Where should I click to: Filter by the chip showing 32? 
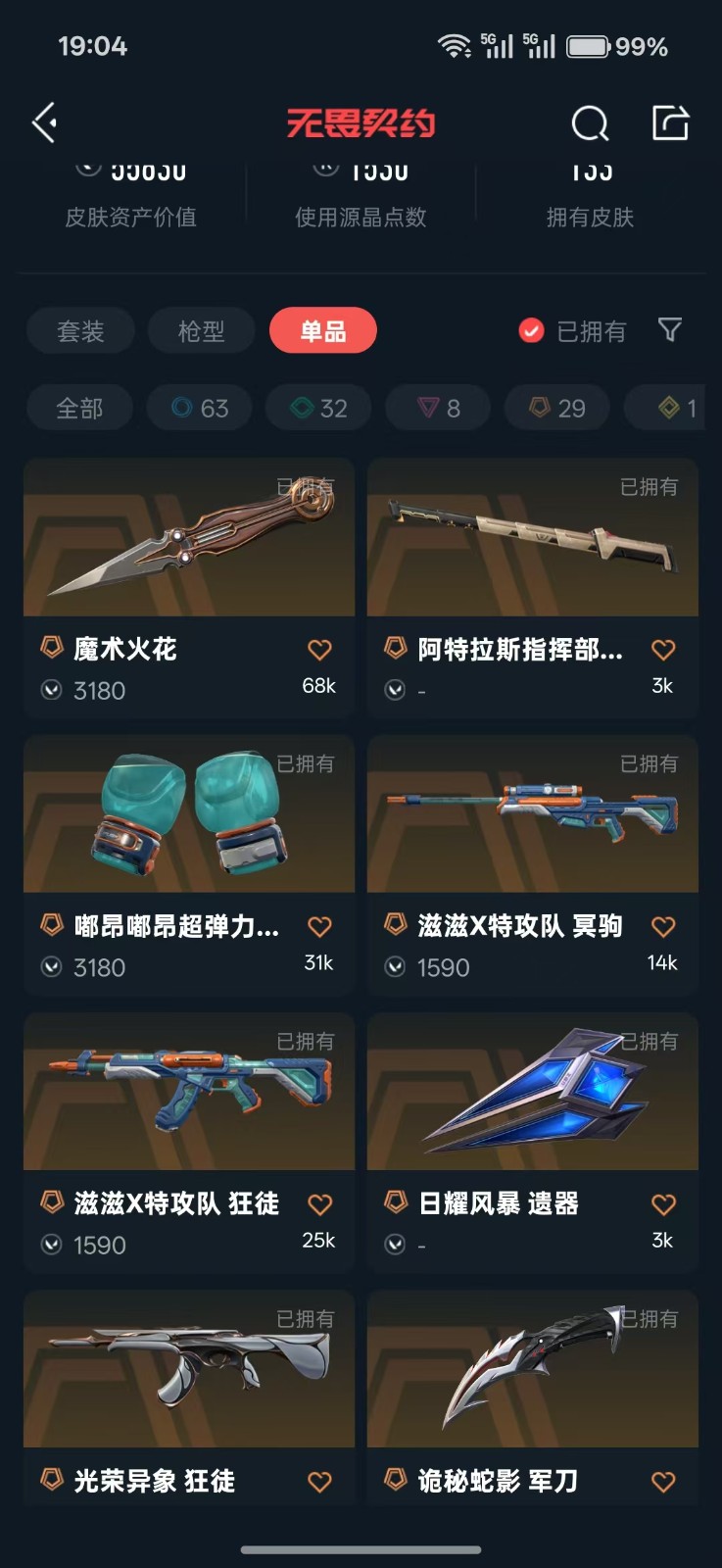tap(319, 408)
